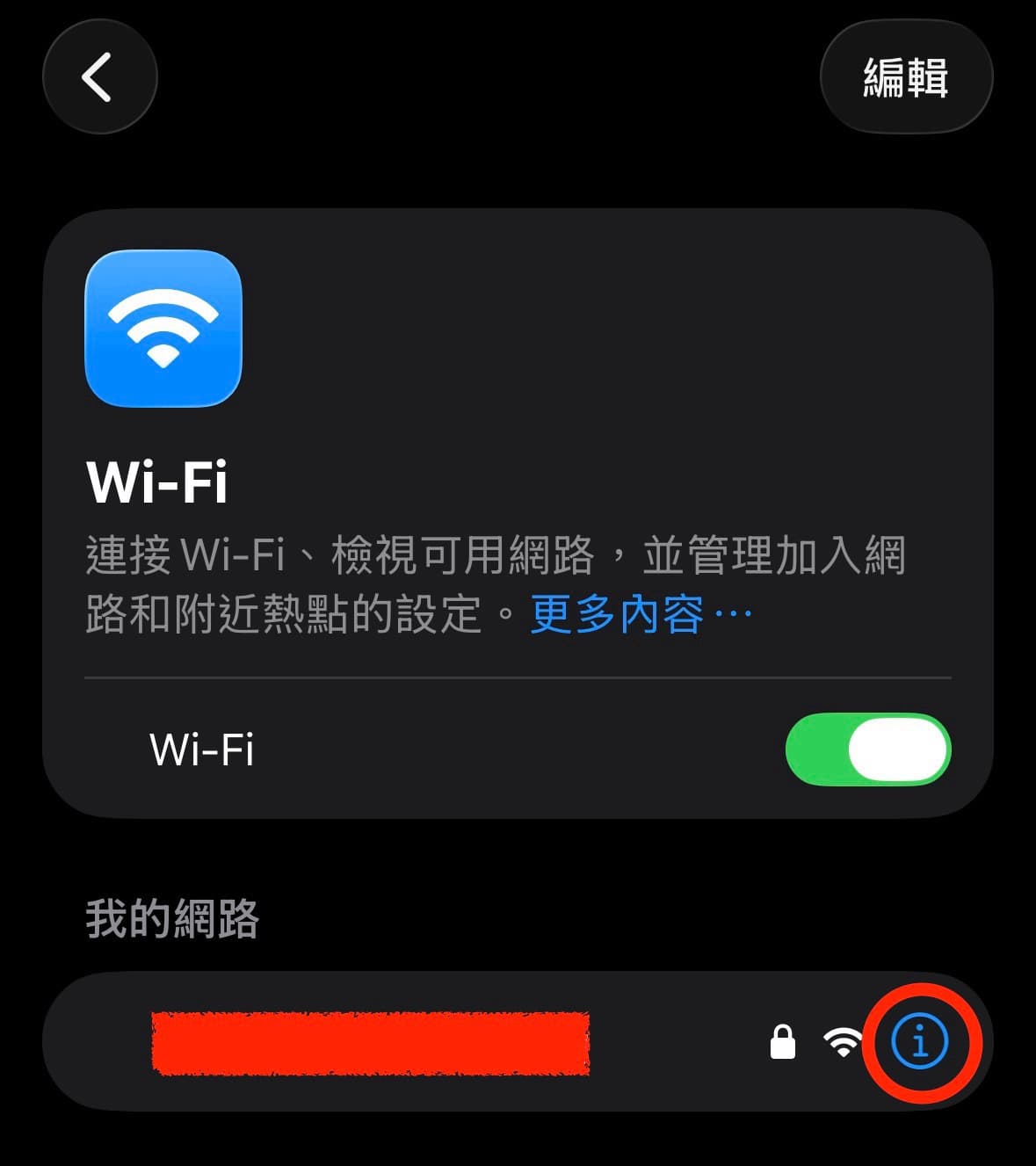Go back to the previous screen
1036x1166 pixels.
pos(99,77)
